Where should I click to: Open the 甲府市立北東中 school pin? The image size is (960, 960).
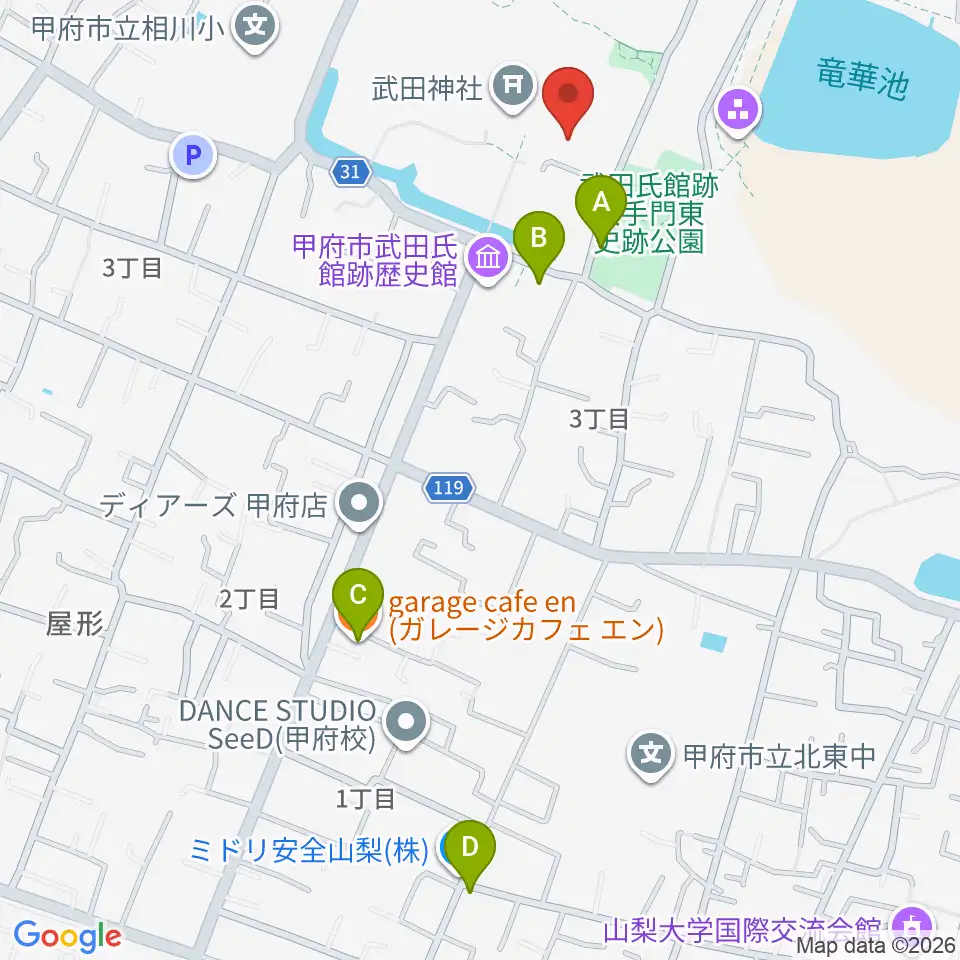[651, 756]
